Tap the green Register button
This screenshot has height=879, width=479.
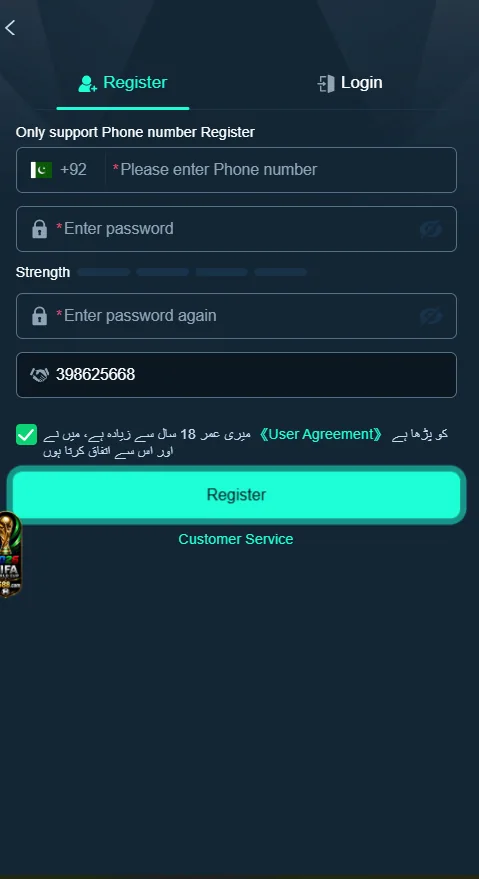click(236, 494)
